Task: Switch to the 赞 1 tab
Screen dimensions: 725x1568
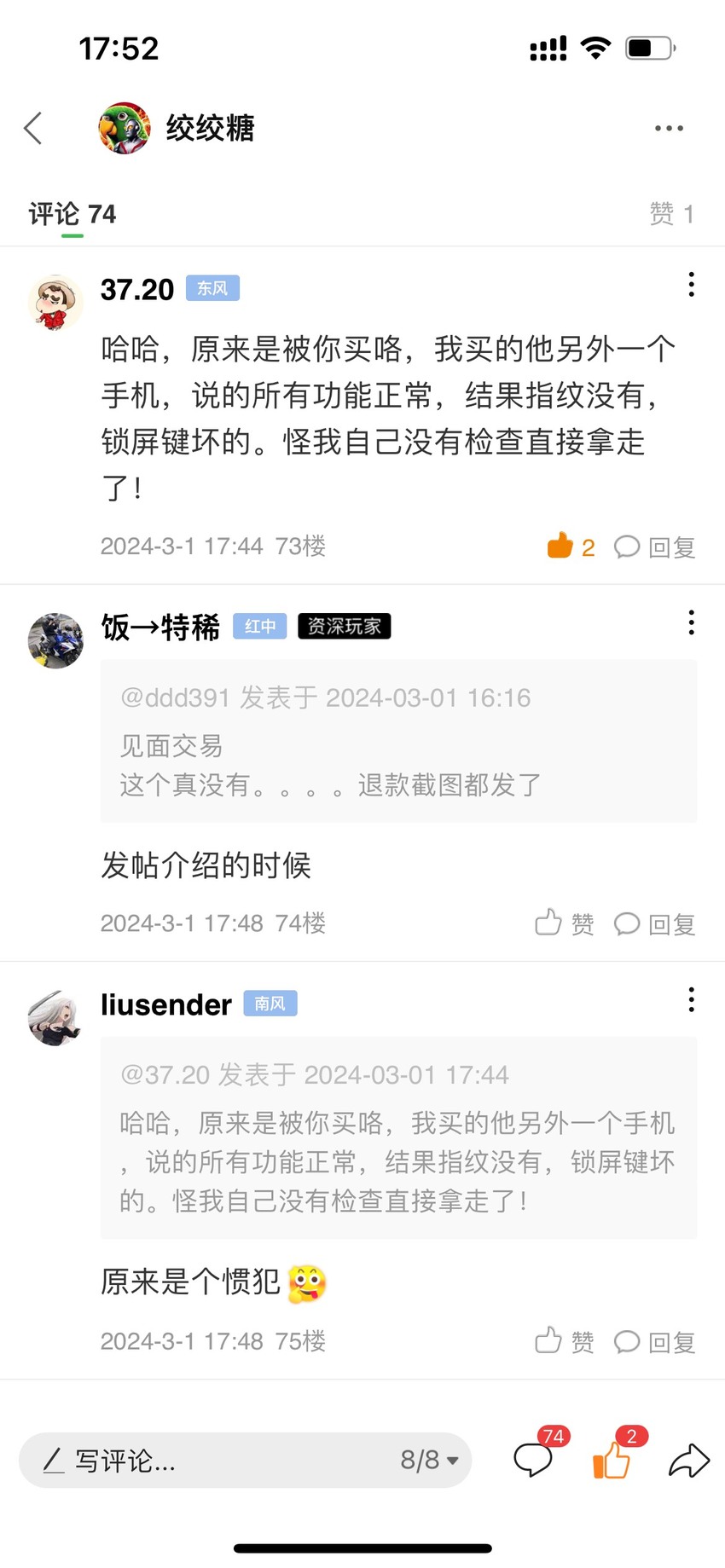Action: pyautogui.click(x=672, y=213)
